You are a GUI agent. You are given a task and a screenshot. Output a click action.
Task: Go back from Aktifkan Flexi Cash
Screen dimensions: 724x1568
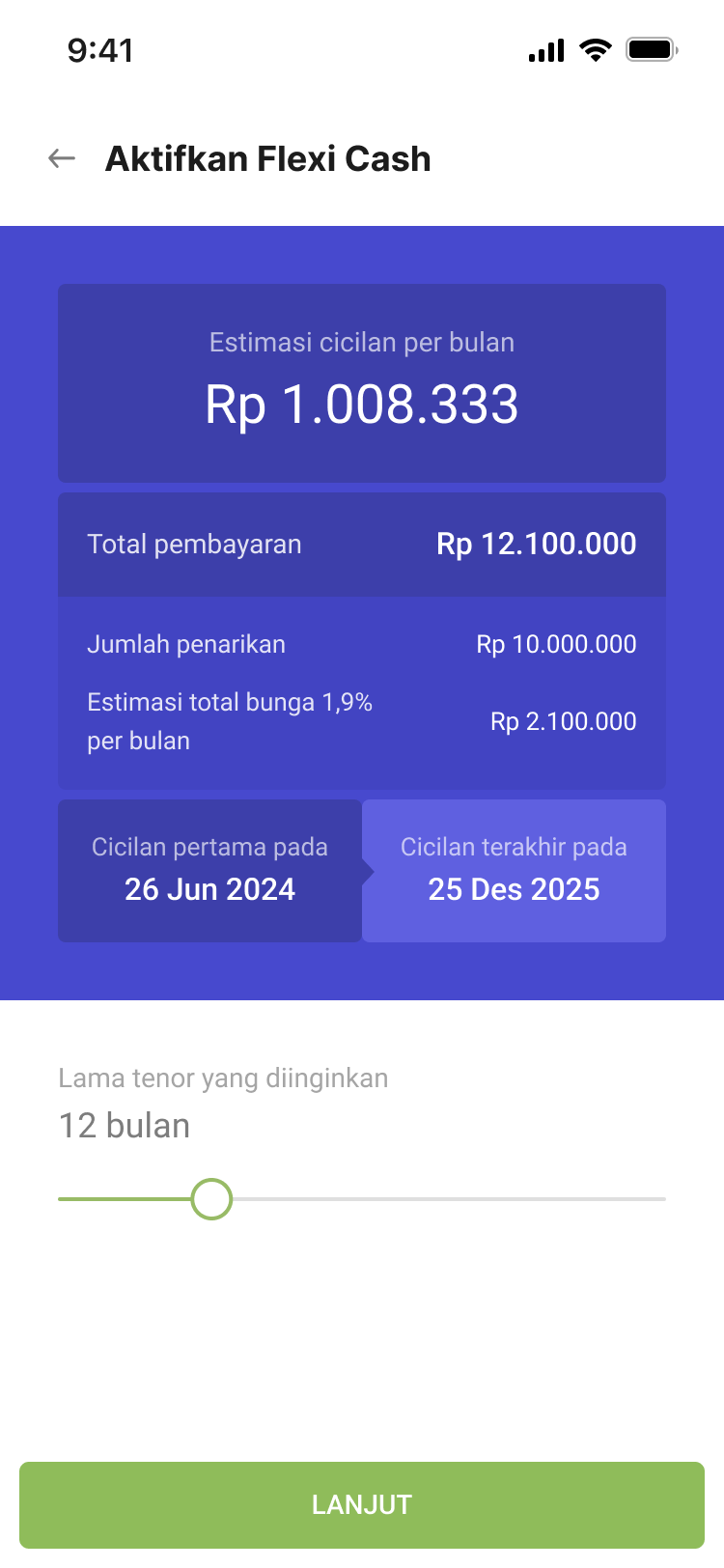pyautogui.click(x=62, y=158)
